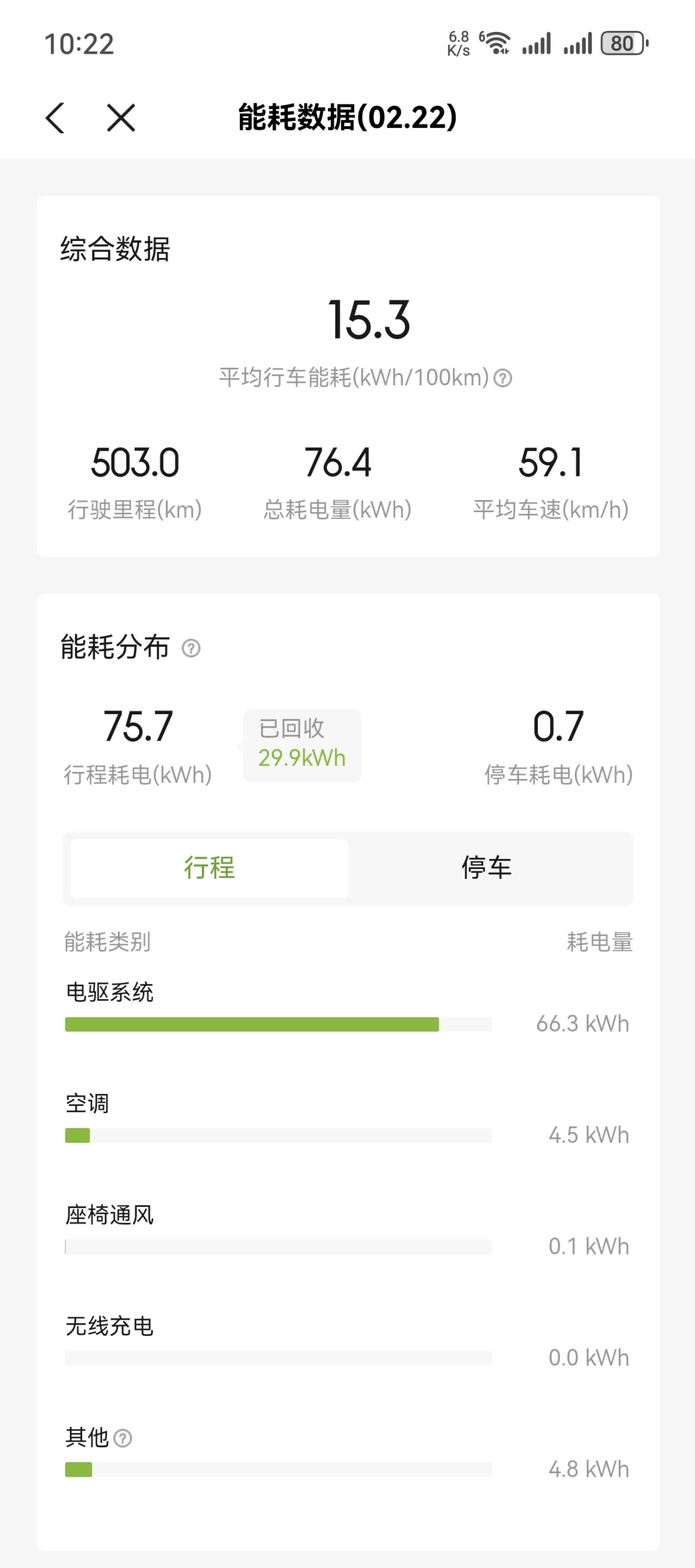Close the energy consumption data page
The height and width of the screenshot is (1568, 695).
121,117
